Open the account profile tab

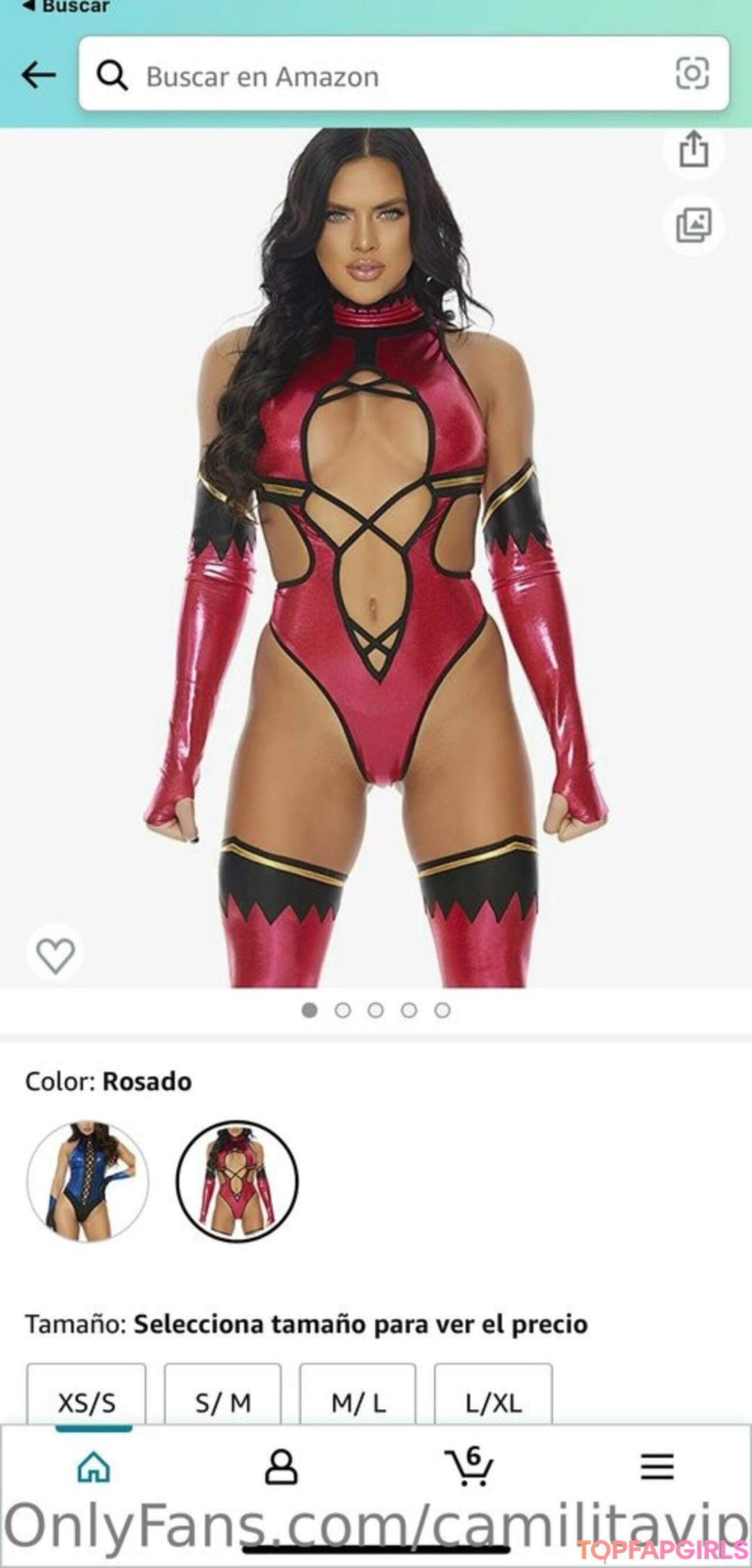coord(281,1466)
